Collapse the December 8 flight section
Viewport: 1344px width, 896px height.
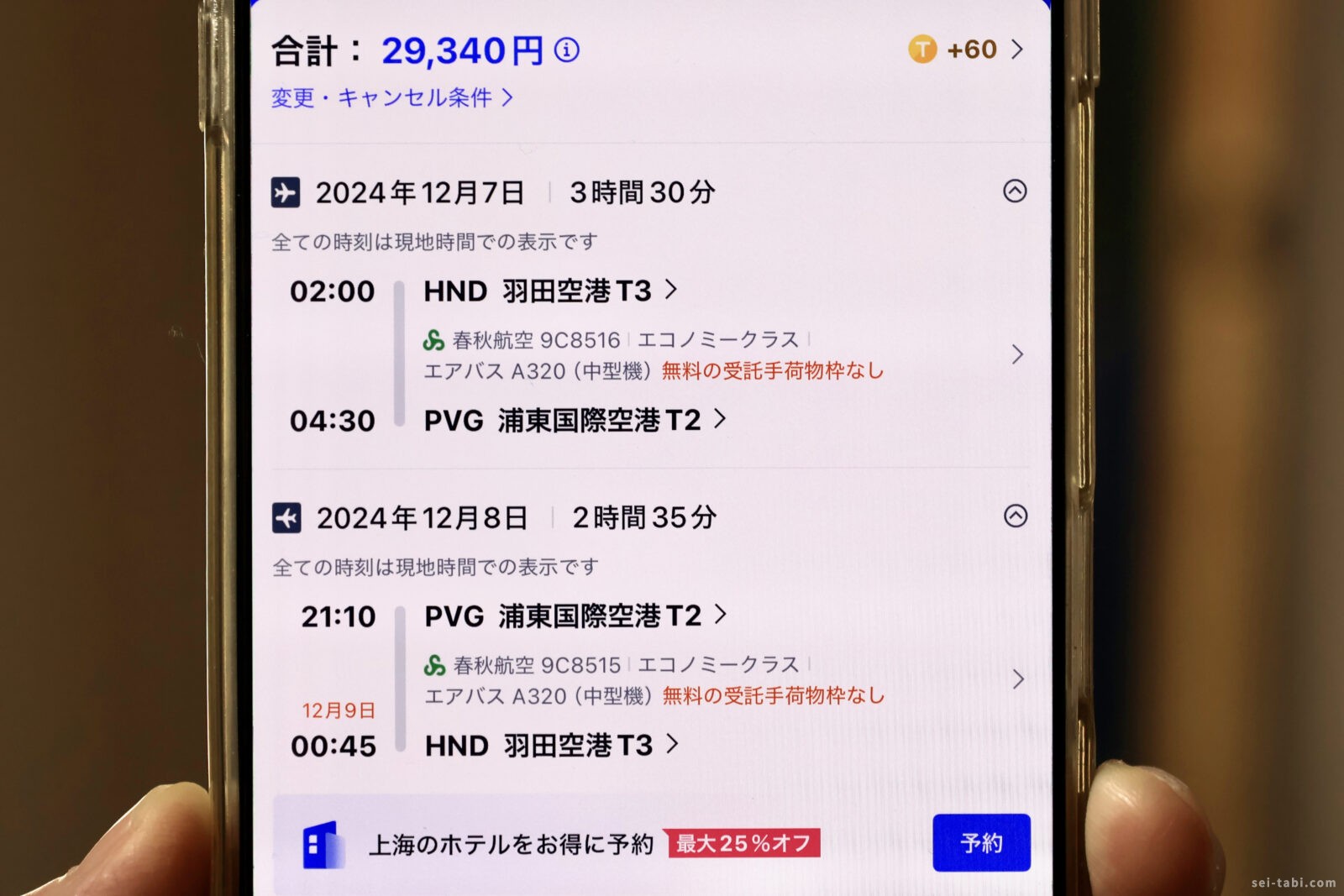[1016, 516]
